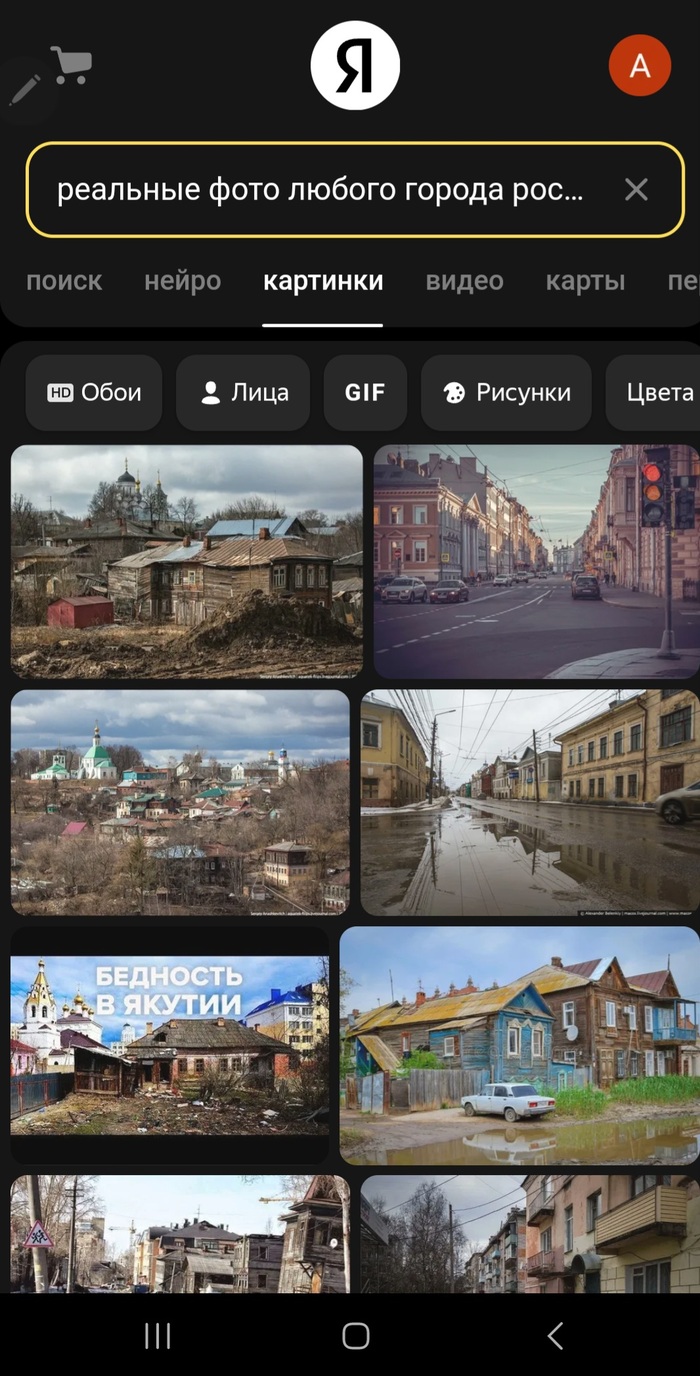The height and width of the screenshot is (1376, 700).
Task: Select the Рисунки filter chip
Action: pyautogui.click(x=506, y=393)
